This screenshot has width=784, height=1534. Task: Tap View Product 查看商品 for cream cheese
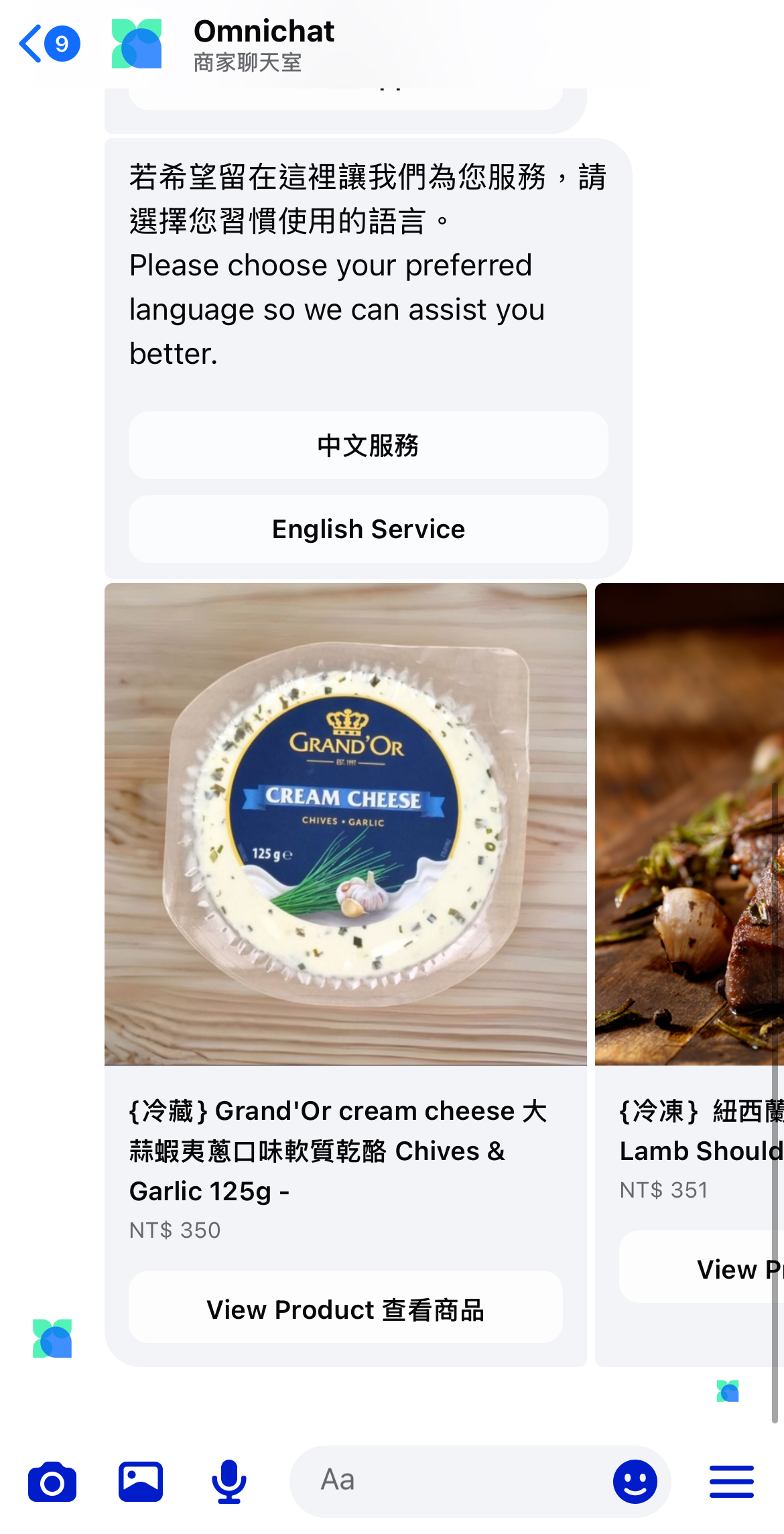tap(345, 1309)
